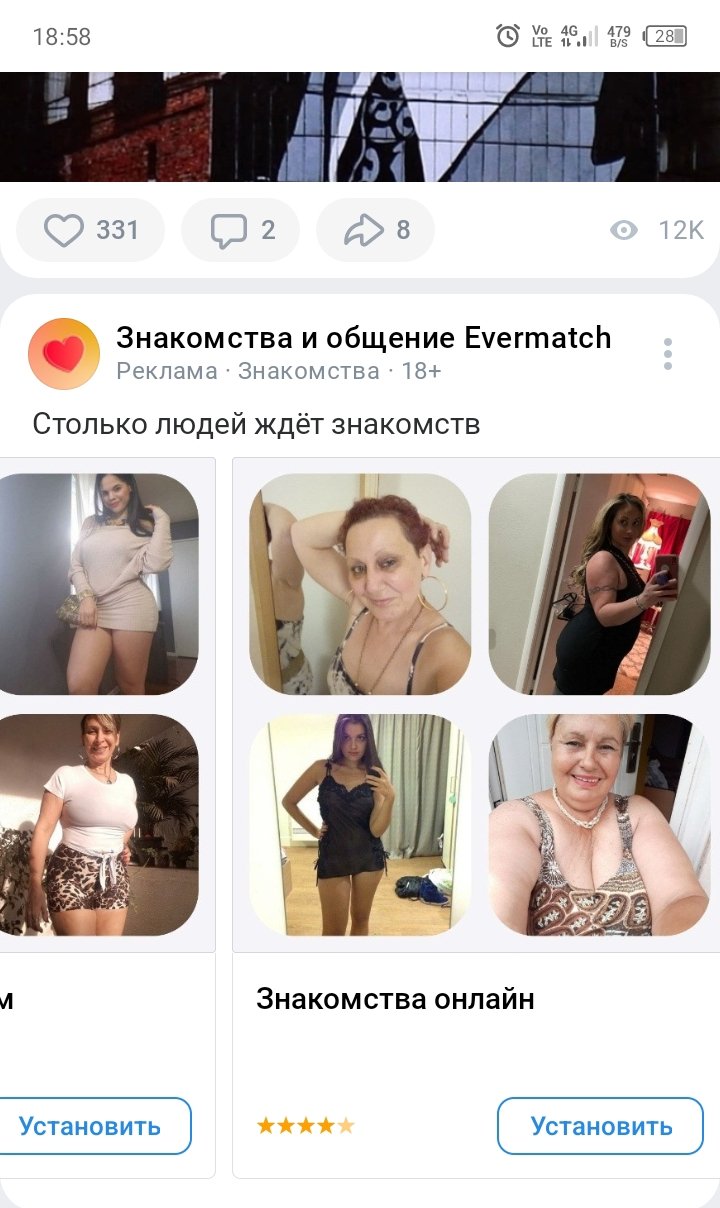Open comments on the post with 2 comments
Viewport: 720px width, 1208px height.
click(240, 231)
